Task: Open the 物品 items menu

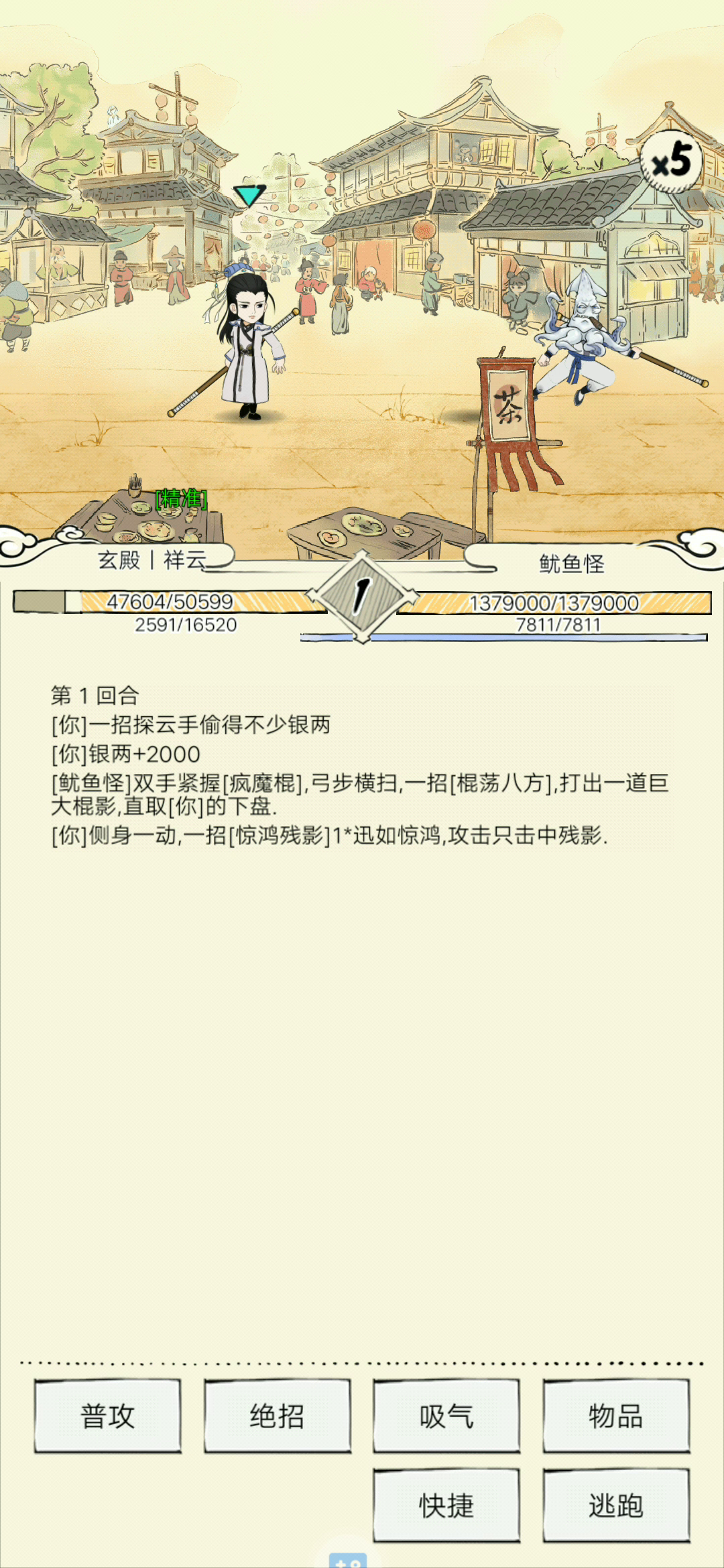Action: click(x=616, y=1416)
